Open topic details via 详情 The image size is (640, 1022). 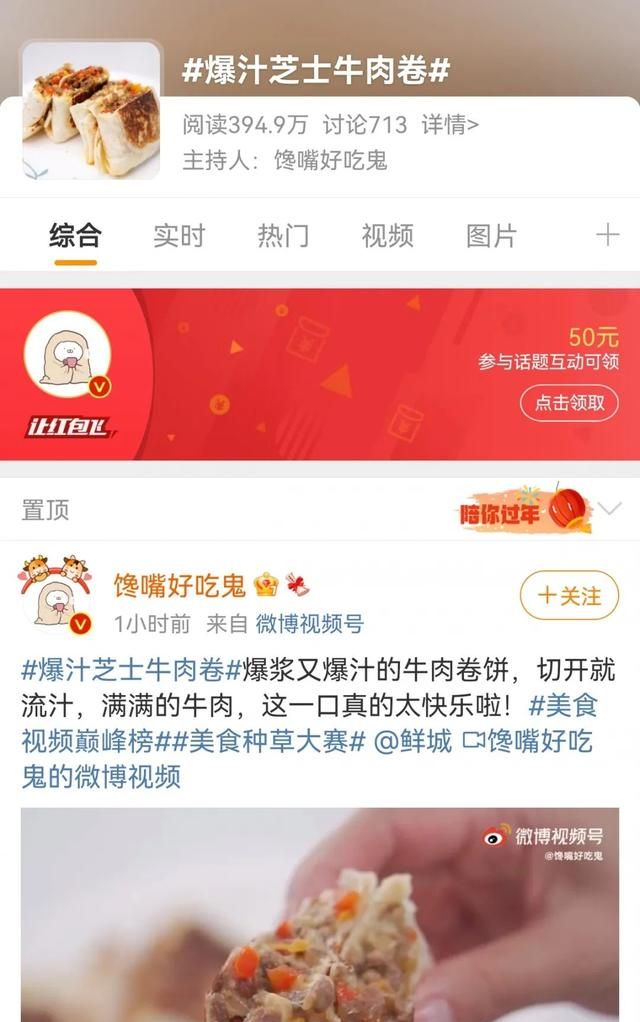coord(450,124)
